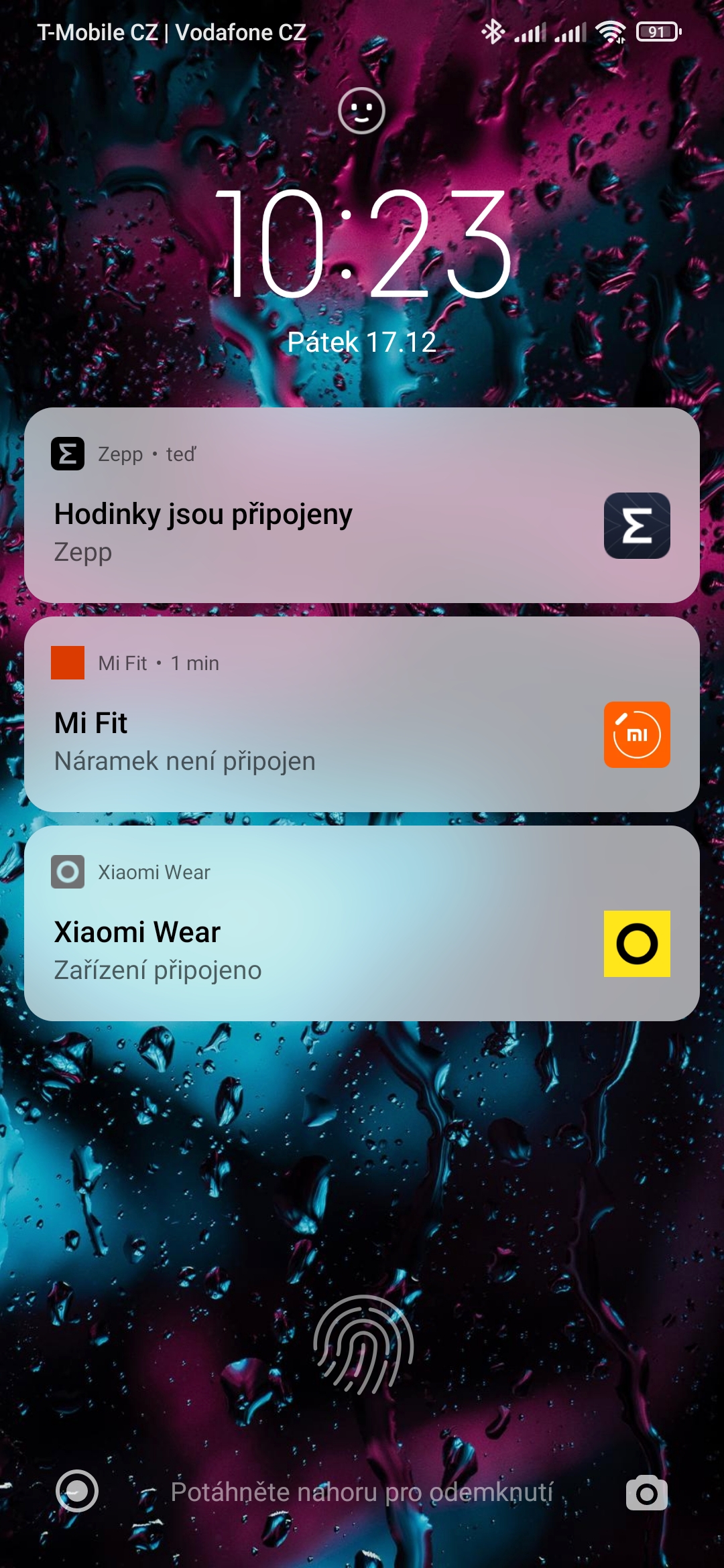
Task: Tap the camera shortcut icon
Action: (x=646, y=1492)
